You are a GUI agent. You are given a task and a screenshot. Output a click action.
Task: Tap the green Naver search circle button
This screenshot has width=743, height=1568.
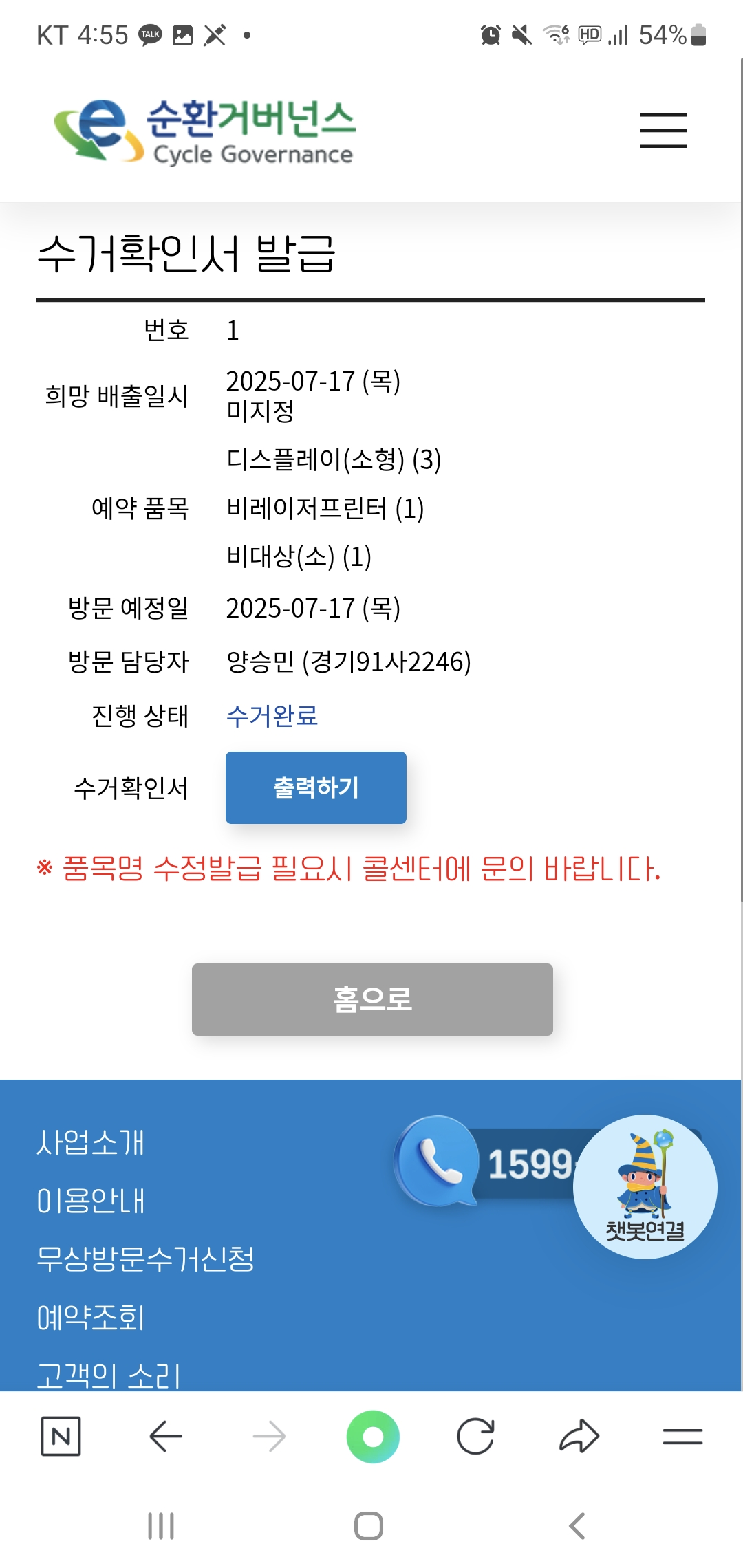373,1437
